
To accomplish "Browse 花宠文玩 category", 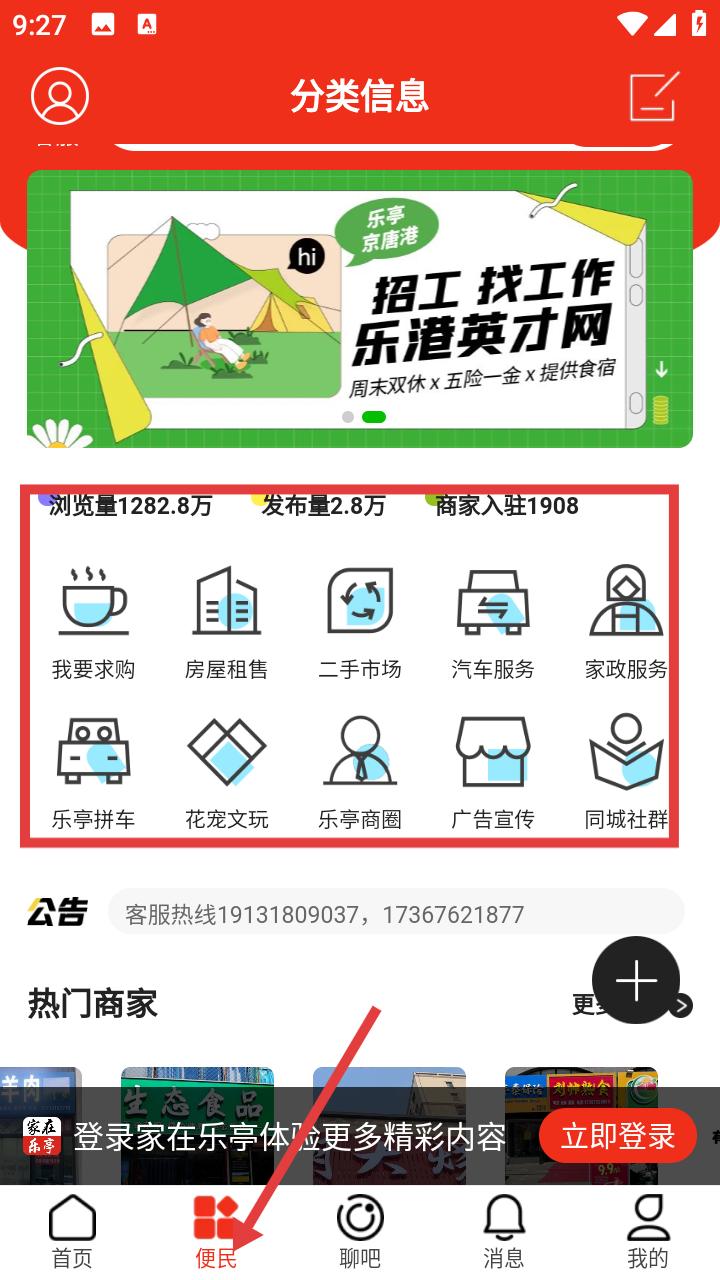I will (x=227, y=772).
